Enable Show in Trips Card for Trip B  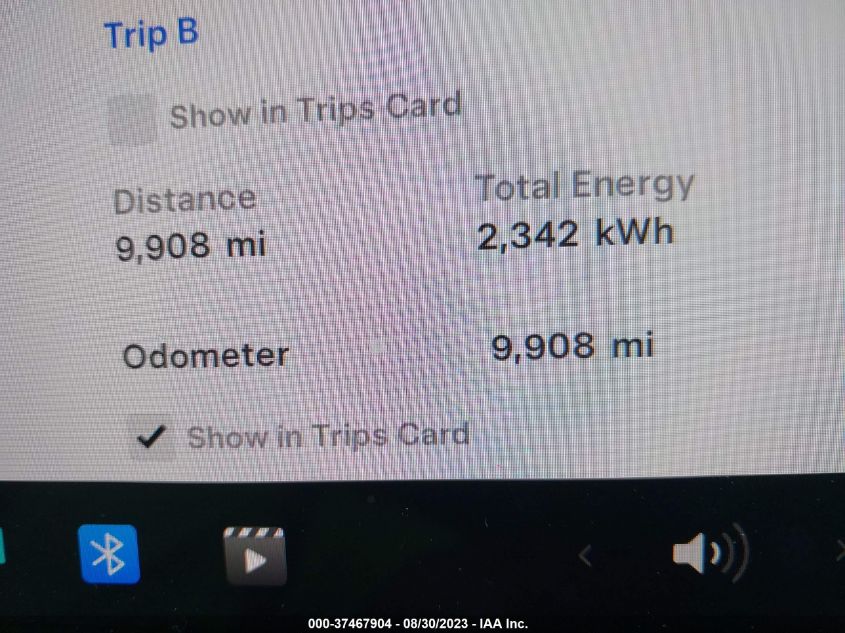coord(132,118)
